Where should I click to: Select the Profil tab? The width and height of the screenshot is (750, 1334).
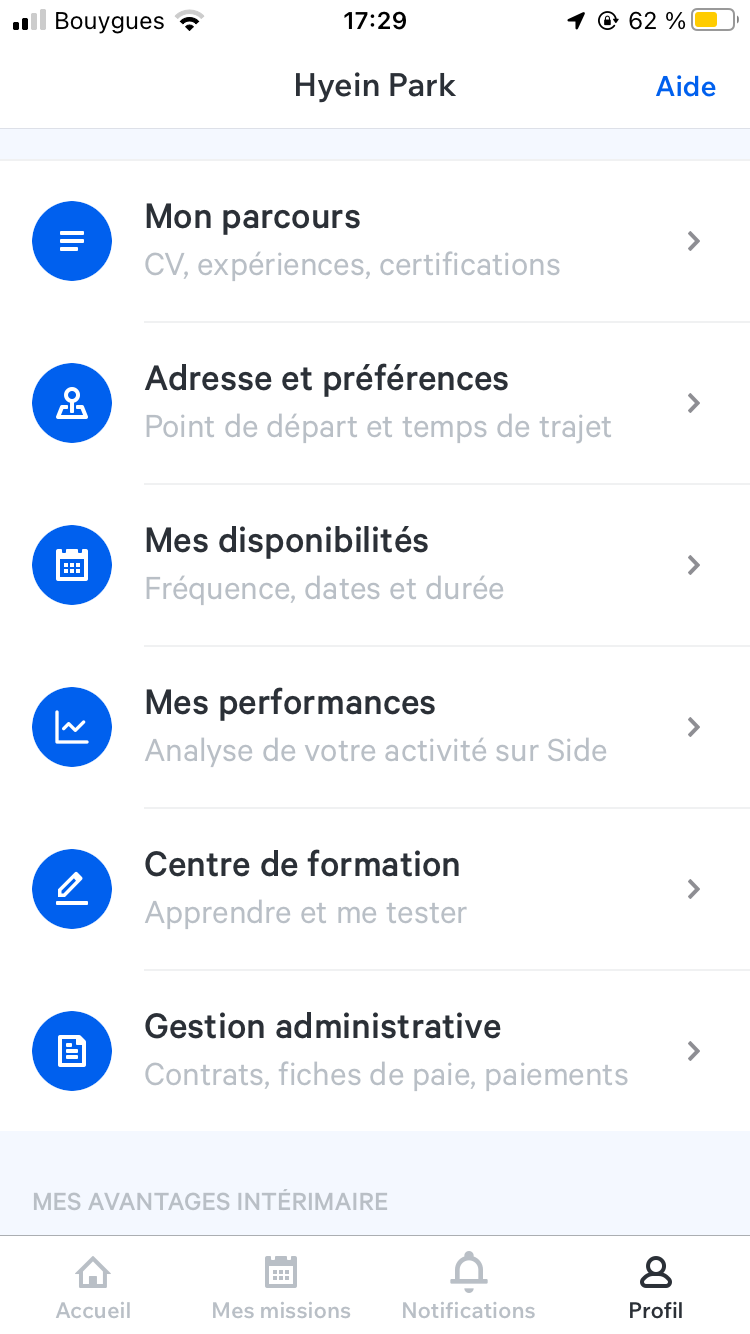point(656,1286)
